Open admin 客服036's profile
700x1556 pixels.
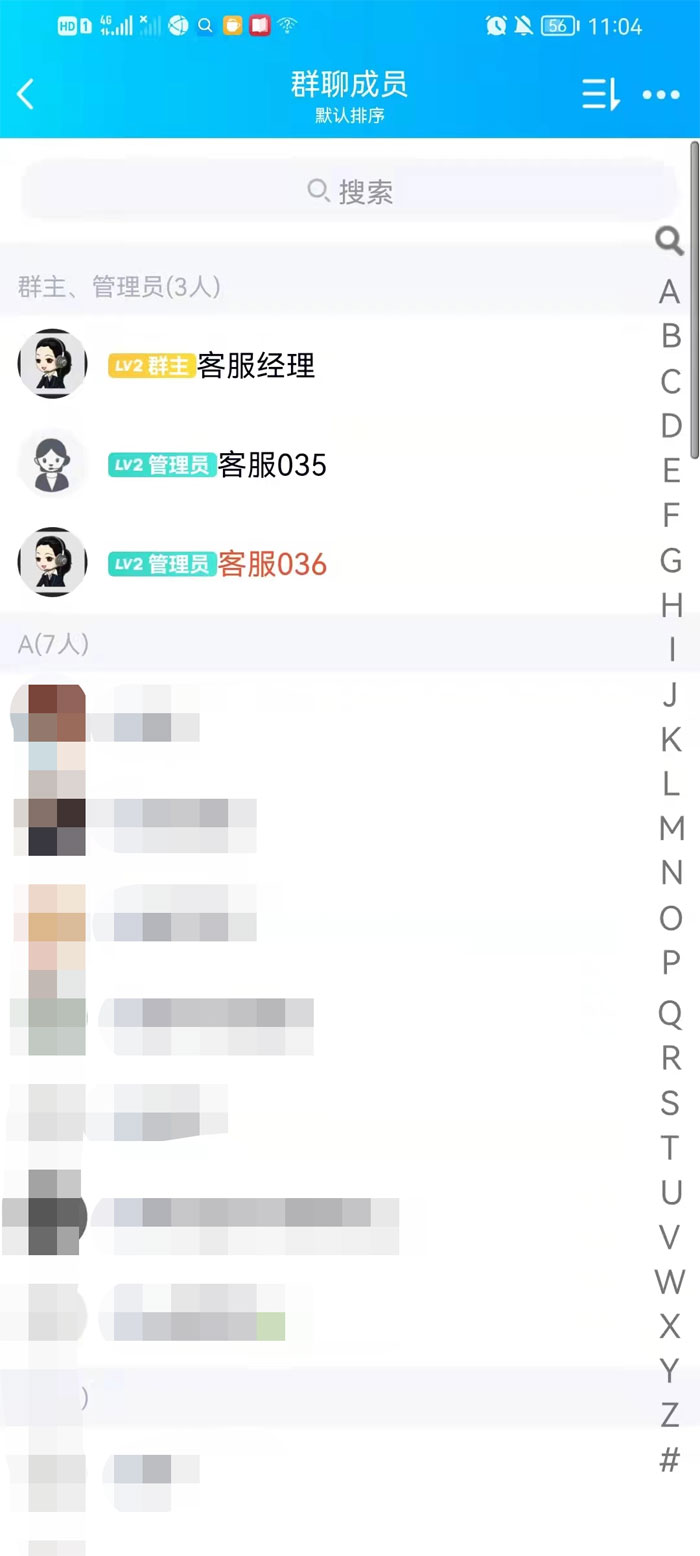coord(272,565)
